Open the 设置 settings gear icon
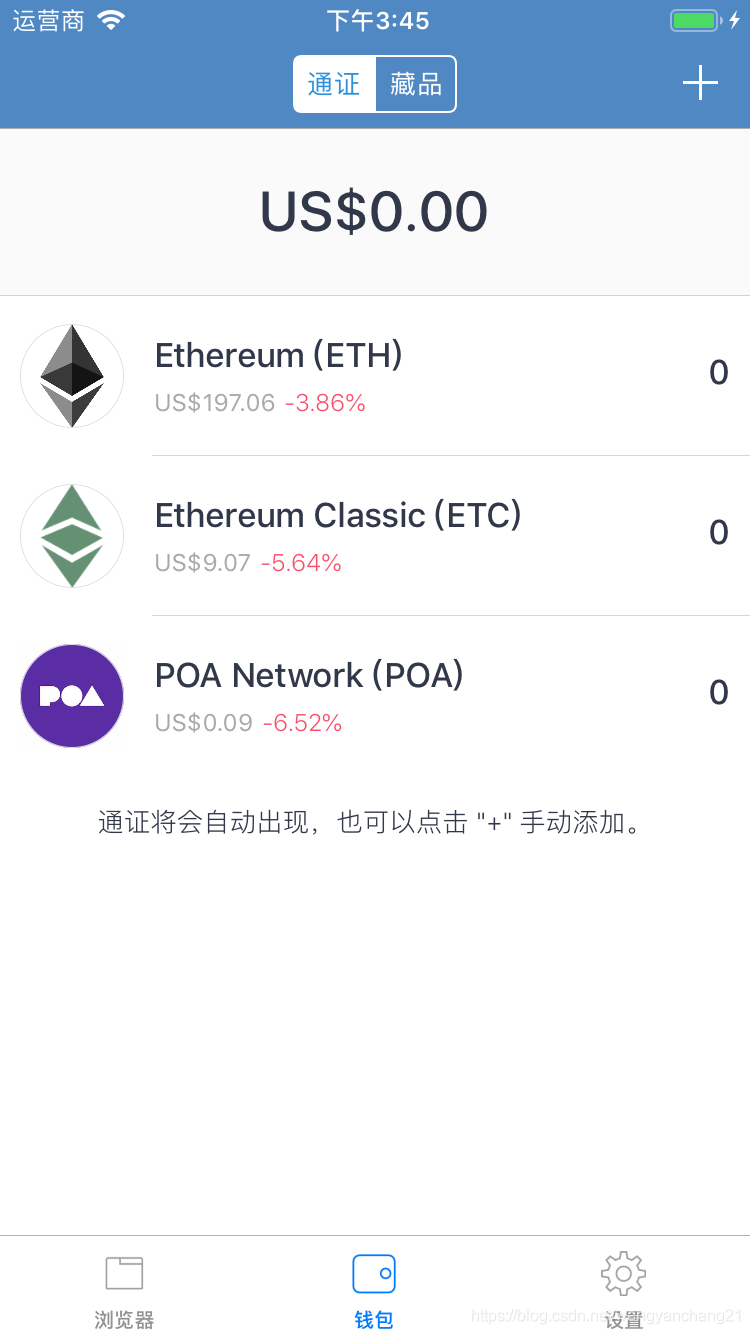Viewport: 750px width, 1334px height. coord(622,1273)
